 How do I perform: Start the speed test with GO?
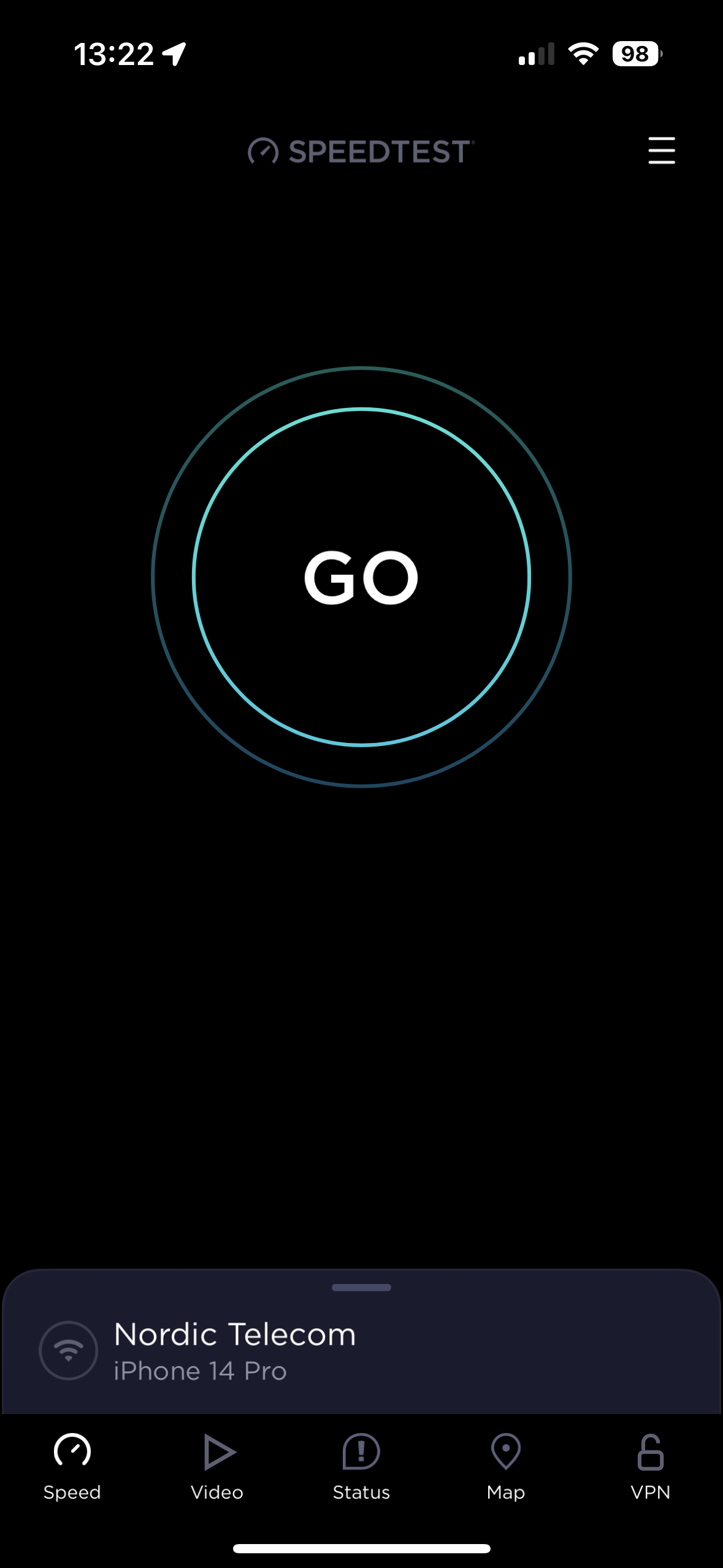tap(361, 577)
